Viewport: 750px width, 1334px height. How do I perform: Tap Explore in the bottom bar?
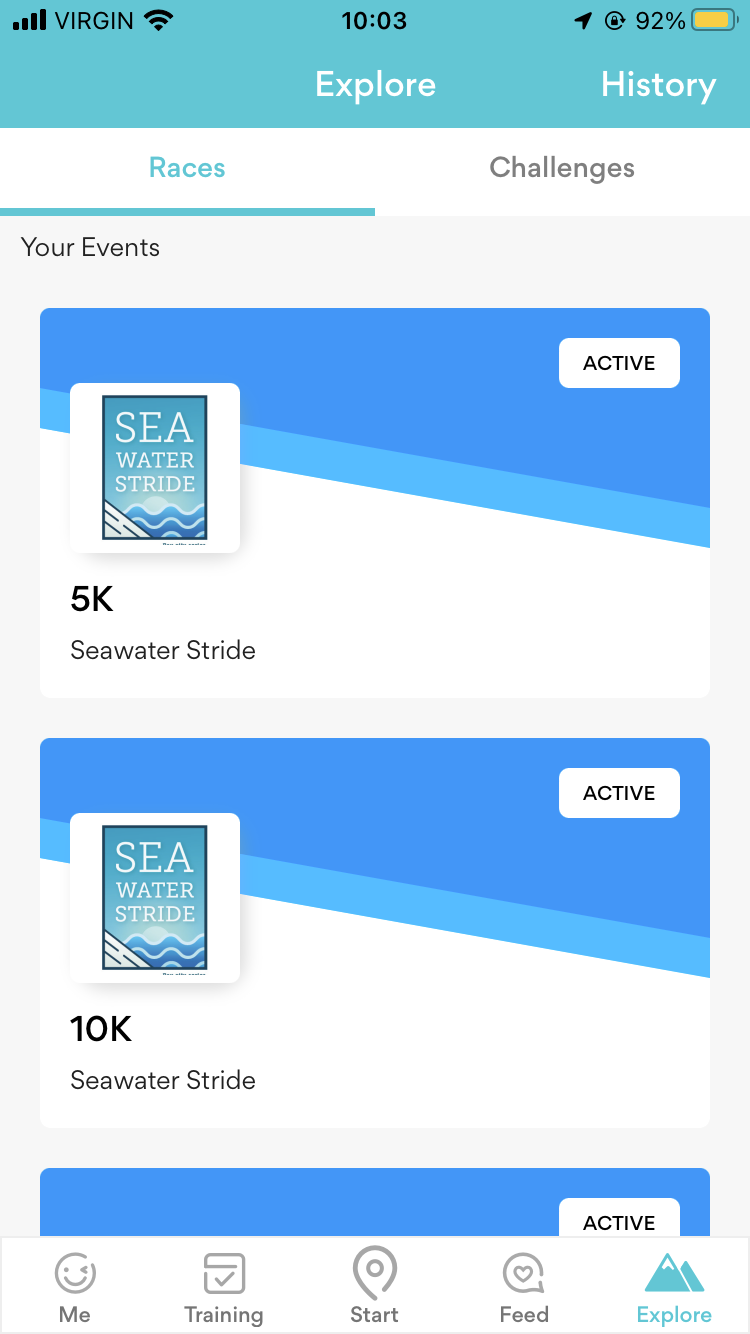tap(674, 1288)
